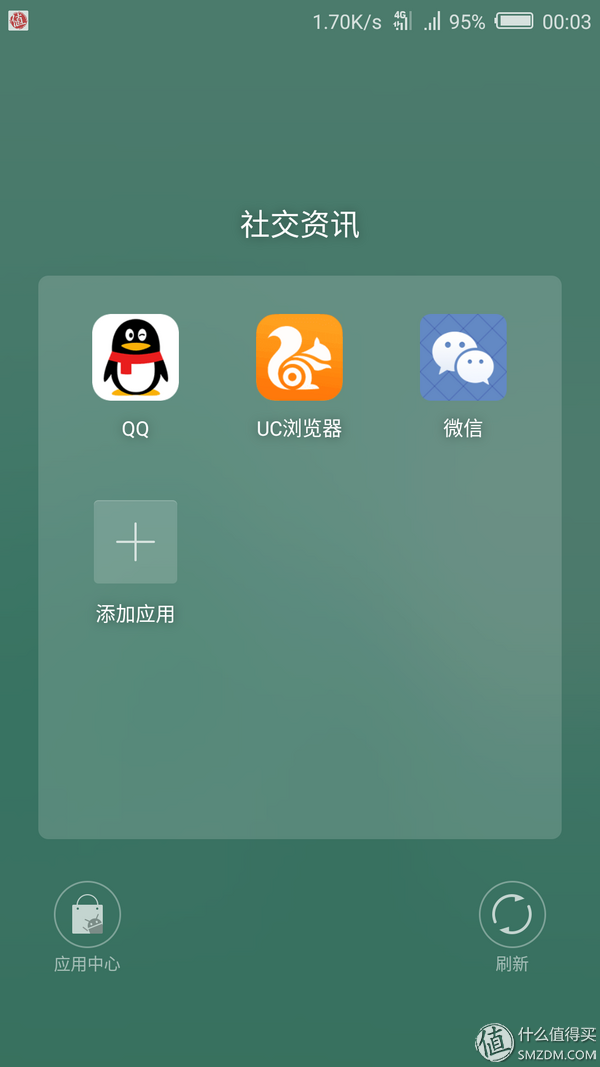
Task: Open 应用中心 app store
Action: point(88,915)
